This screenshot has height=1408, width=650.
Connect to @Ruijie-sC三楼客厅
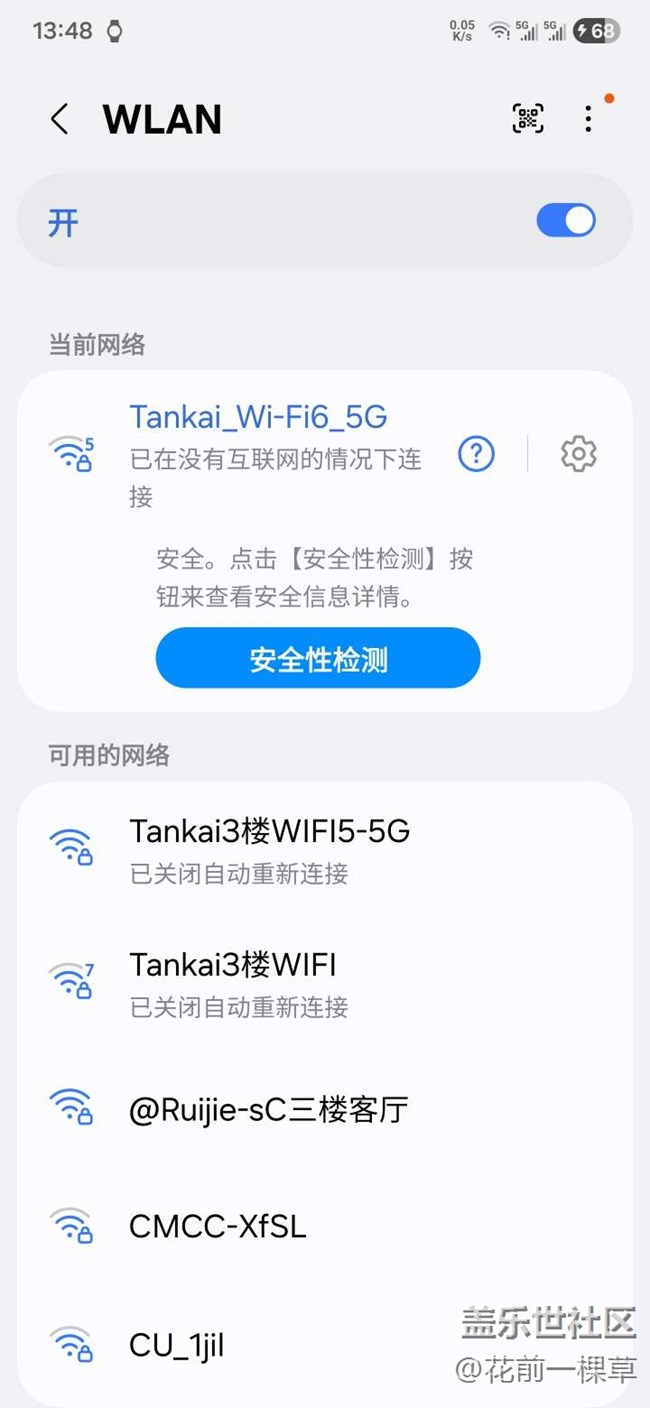point(268,1110)
